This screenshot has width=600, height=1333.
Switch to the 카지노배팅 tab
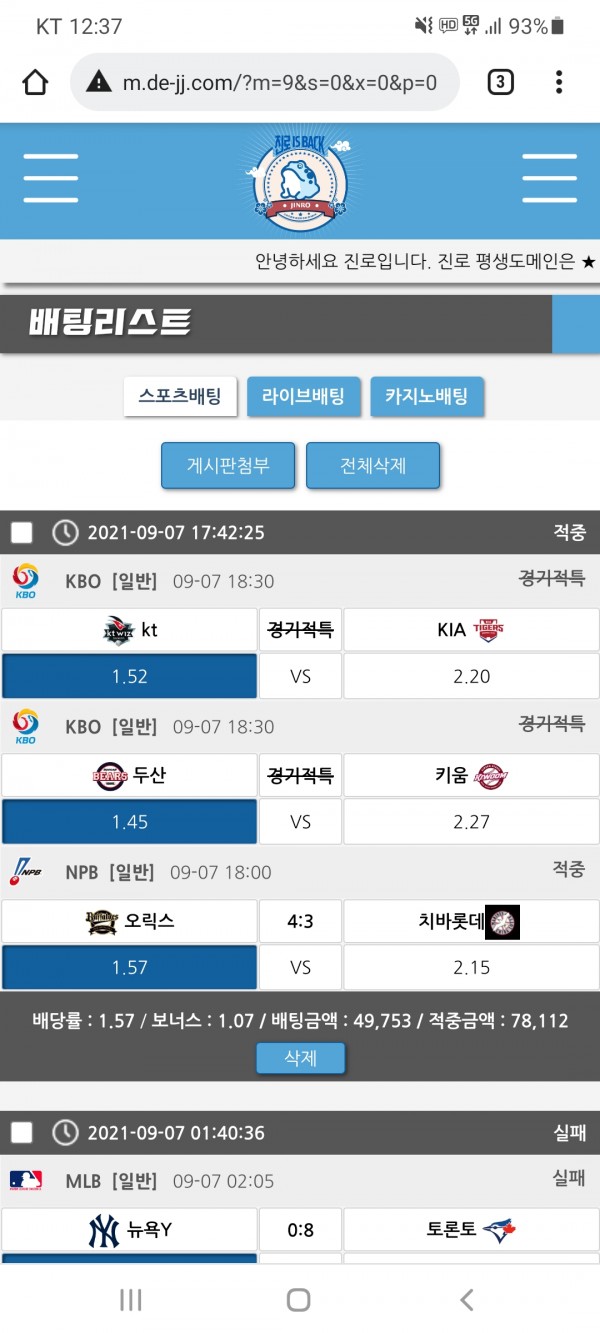[426, 396]
